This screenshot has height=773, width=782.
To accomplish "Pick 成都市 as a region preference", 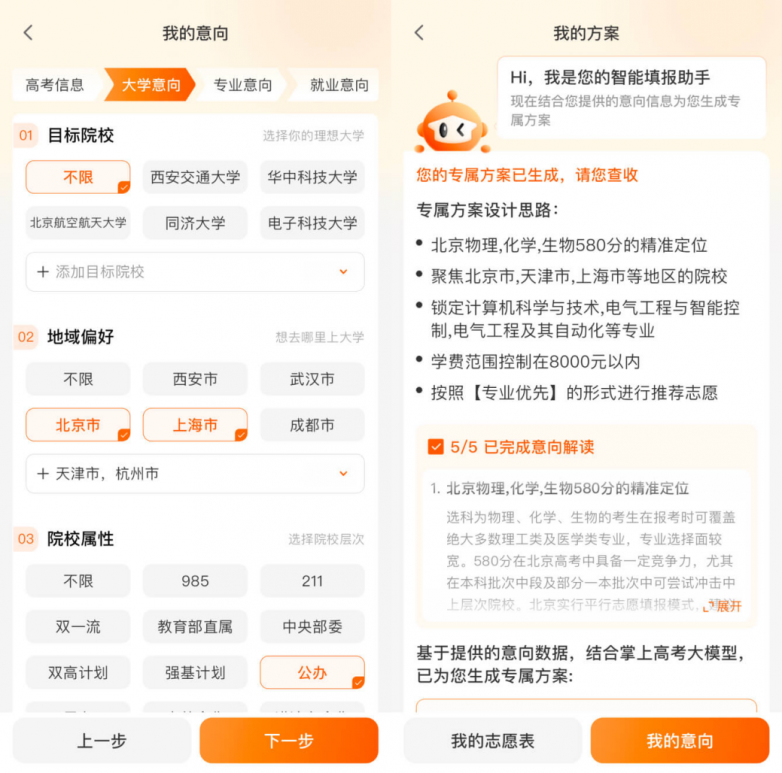I will [x=312, y=425].
